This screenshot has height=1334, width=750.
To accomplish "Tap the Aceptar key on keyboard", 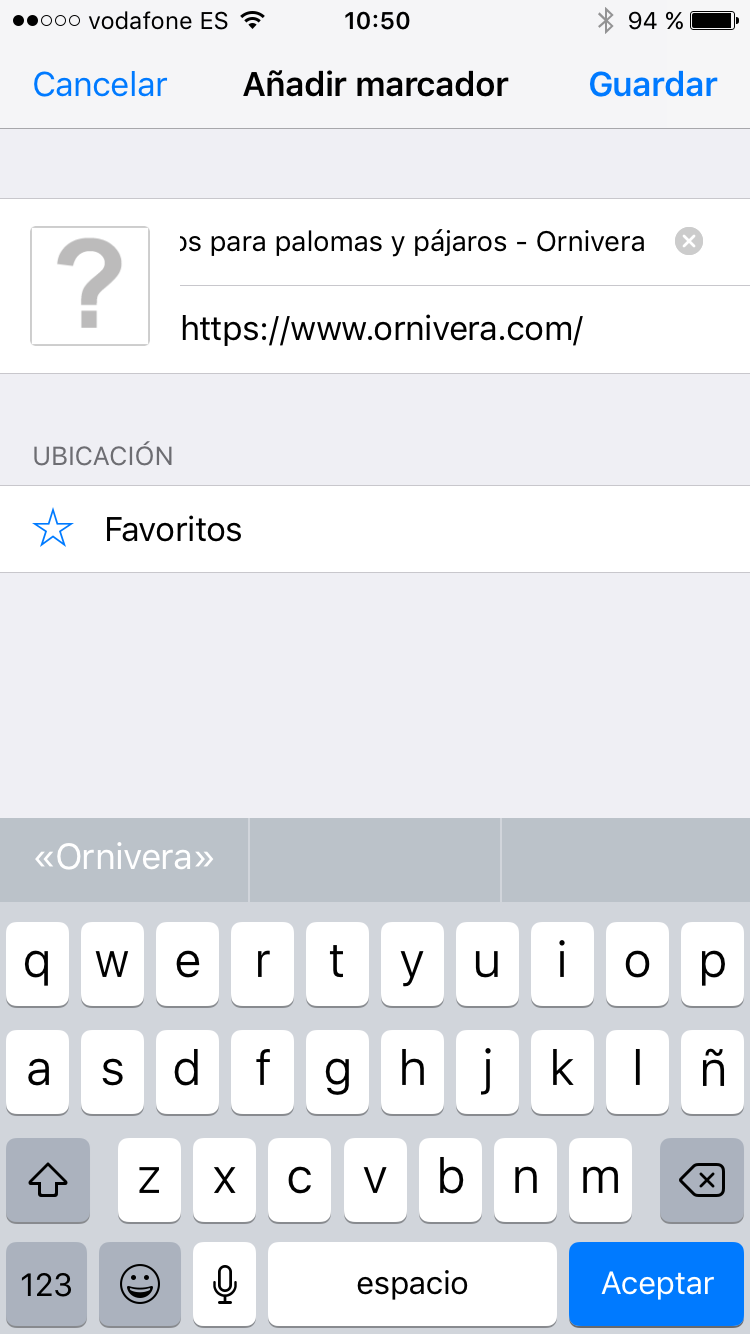I will coord(657,1284).
